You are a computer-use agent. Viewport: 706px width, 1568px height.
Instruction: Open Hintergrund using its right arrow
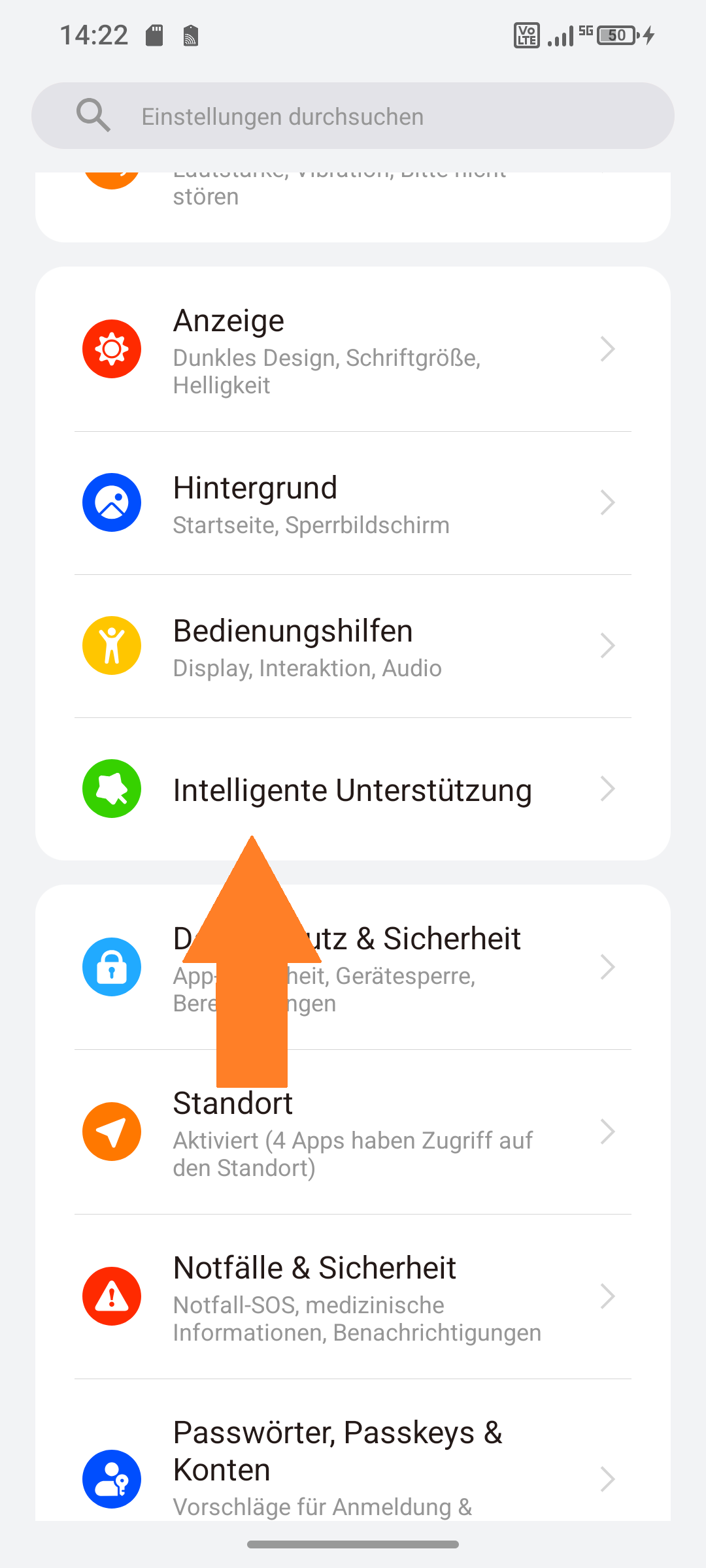(x=607, y=502)
